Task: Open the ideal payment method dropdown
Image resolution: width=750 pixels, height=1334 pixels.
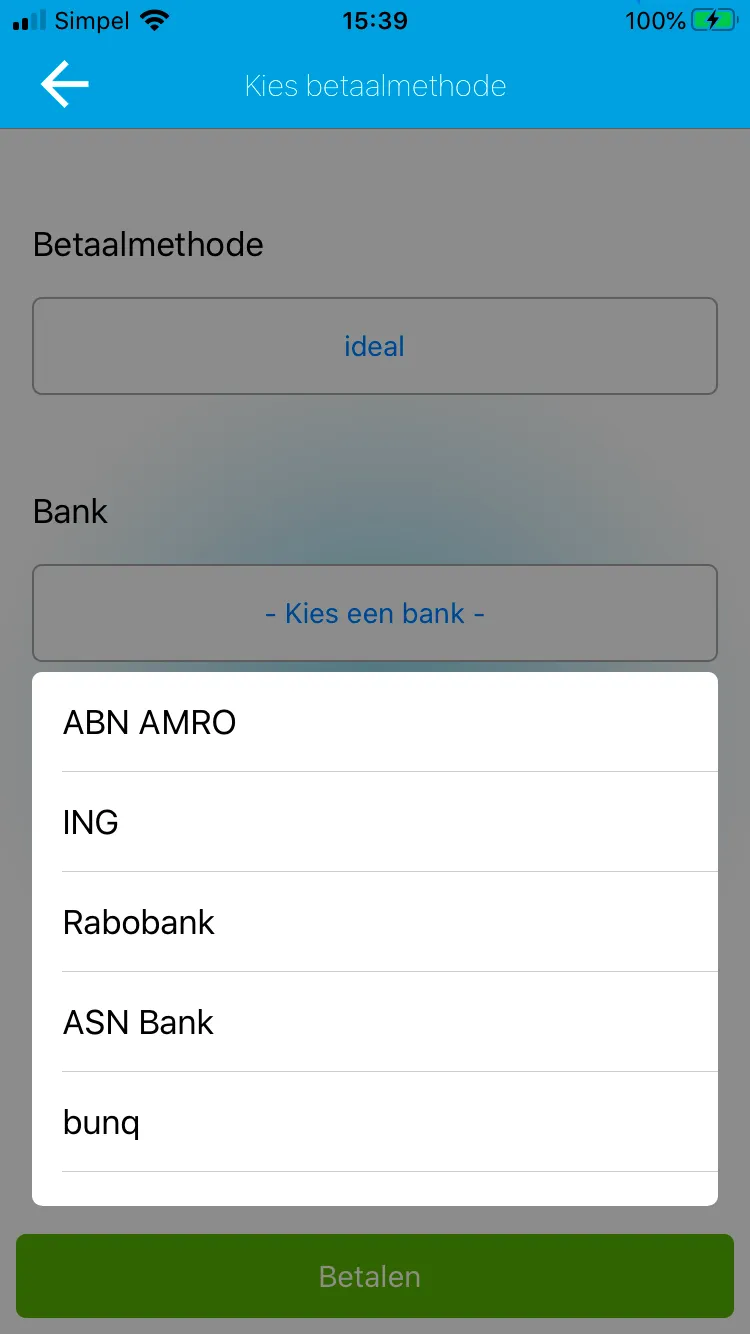Action: tap(375, 346)
